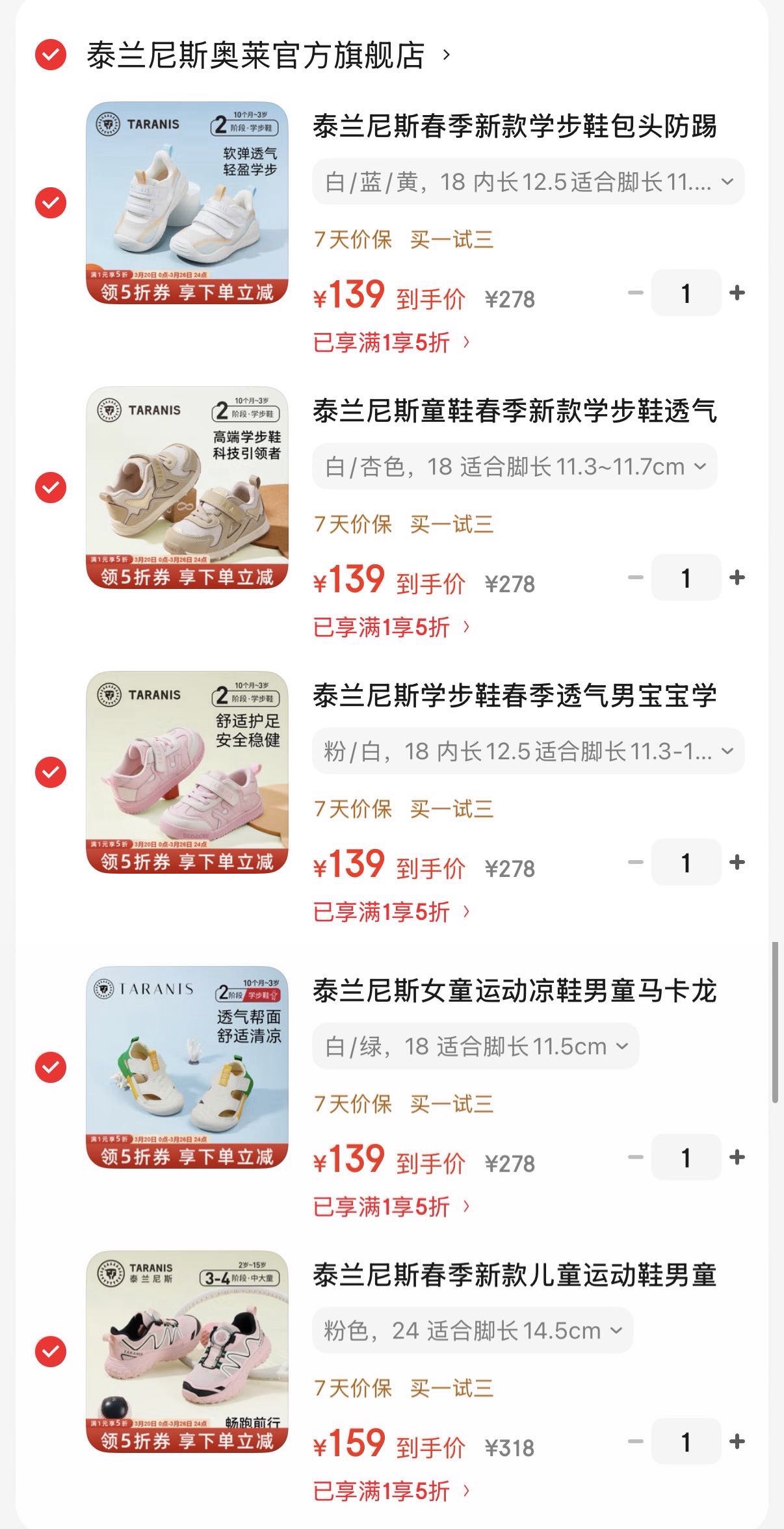
Task: Select a different 粉/白 size option
Action: point(528,751)
